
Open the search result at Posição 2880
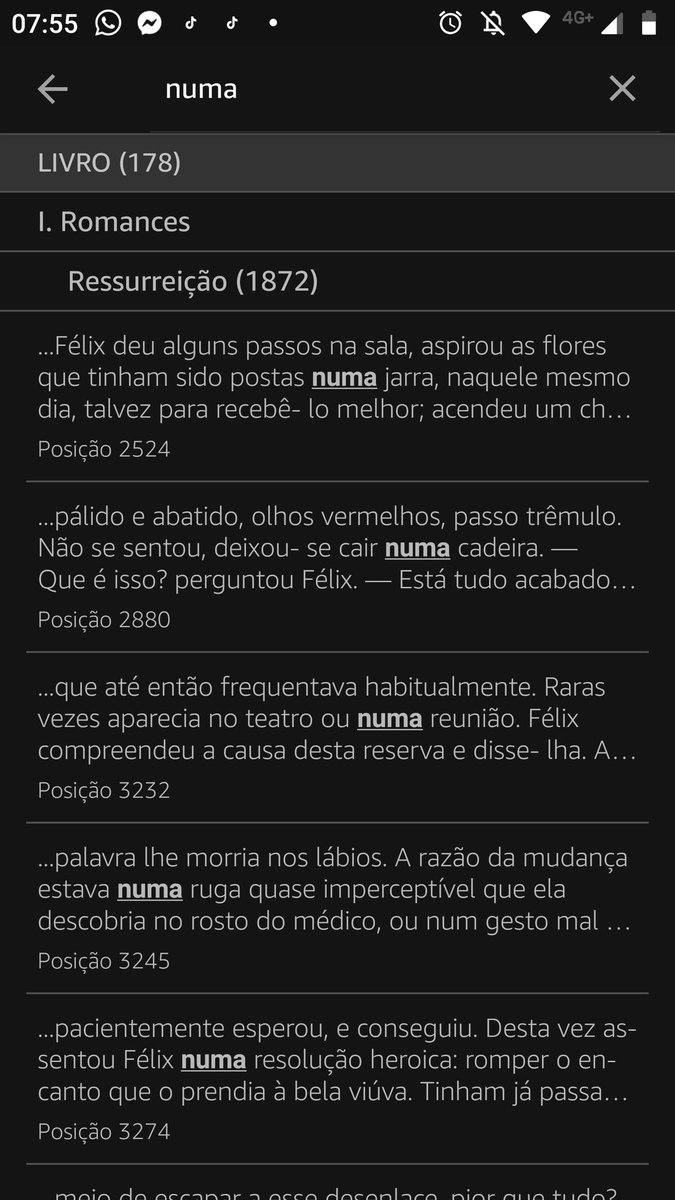337,566
